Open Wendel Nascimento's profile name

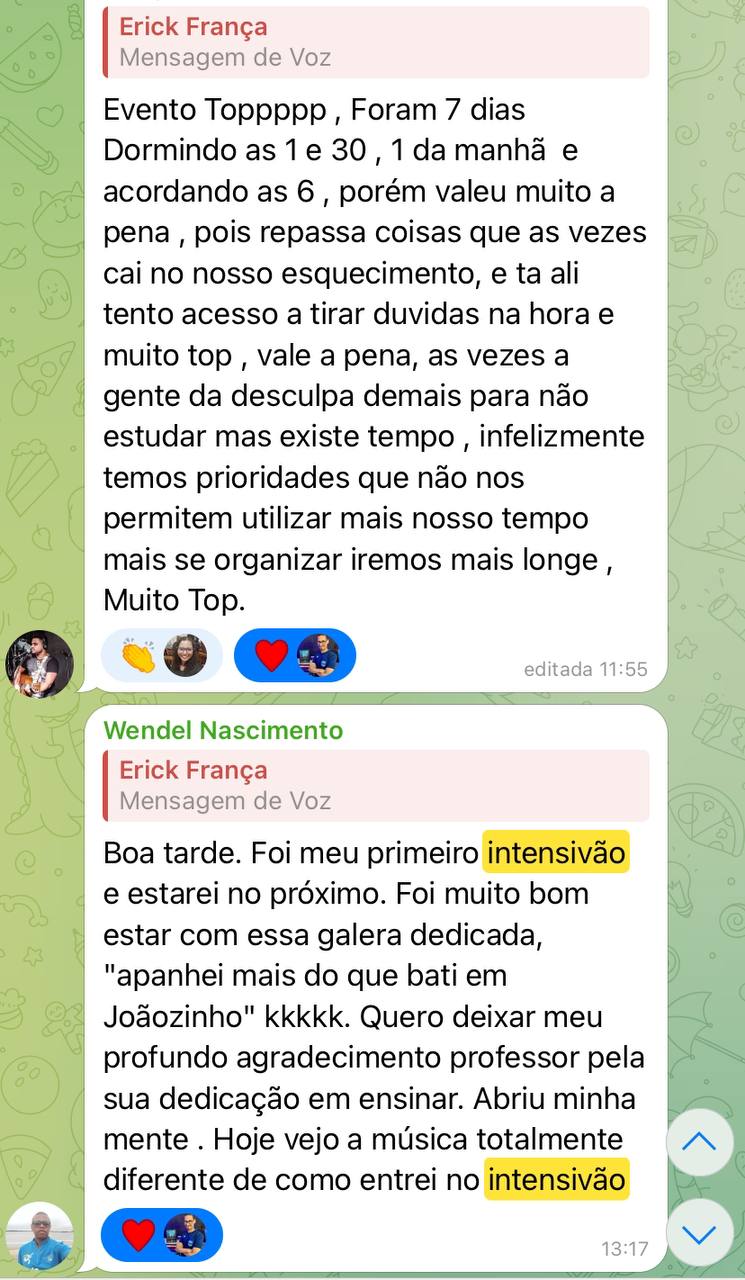tap(223, 730)
